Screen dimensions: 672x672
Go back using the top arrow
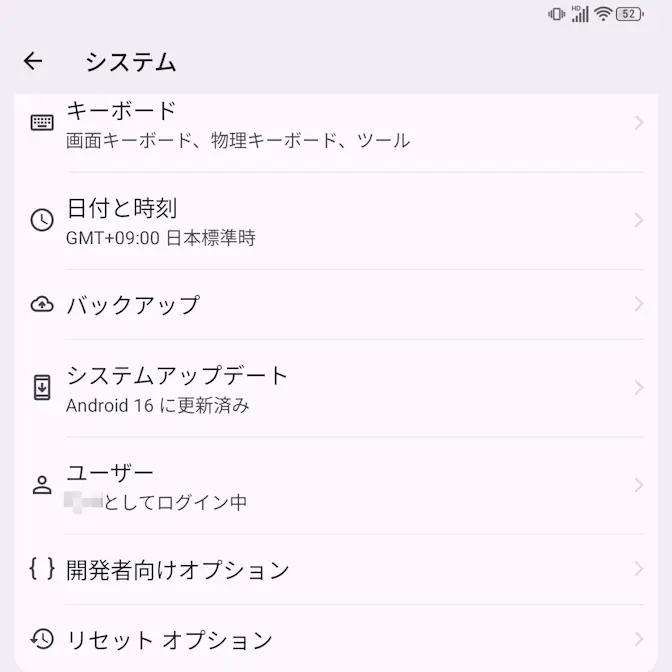33,61
